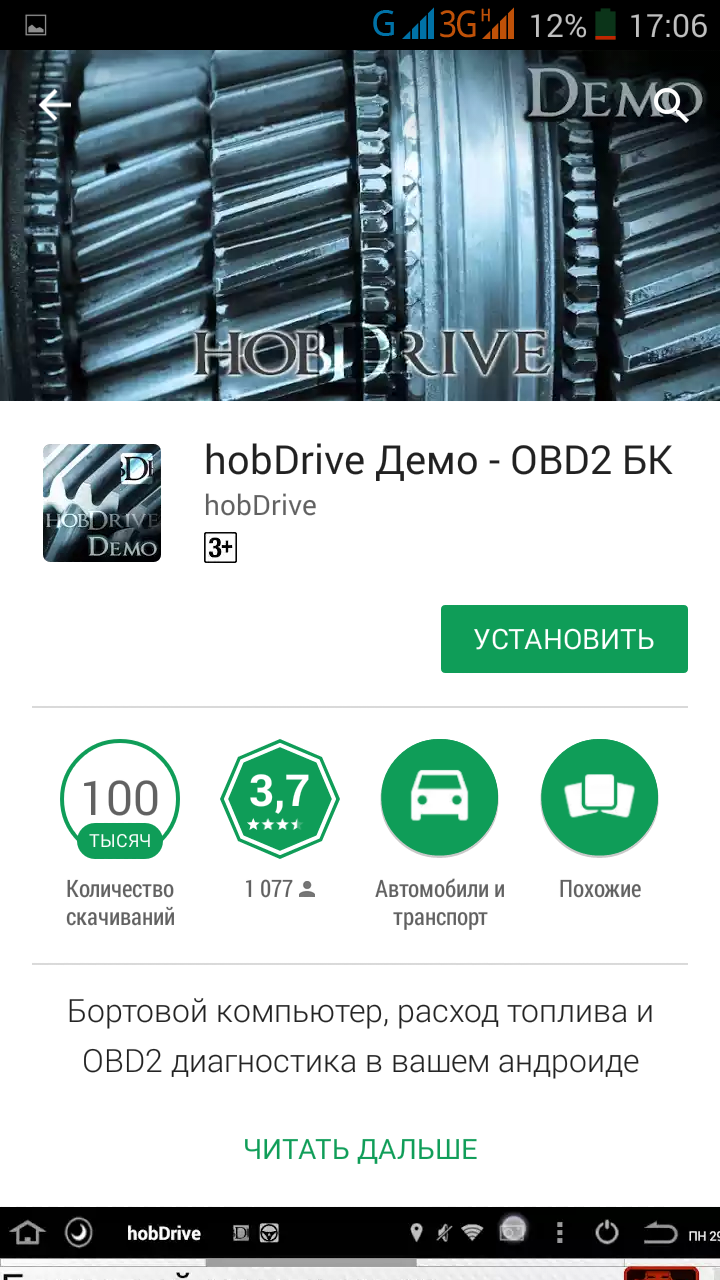Tap the УСТАНОВИТЬ button to install hobDrive
Image resolution: width=720 pixels, height=1280 pixels.
pyautogui.click(x=564, y=639)
